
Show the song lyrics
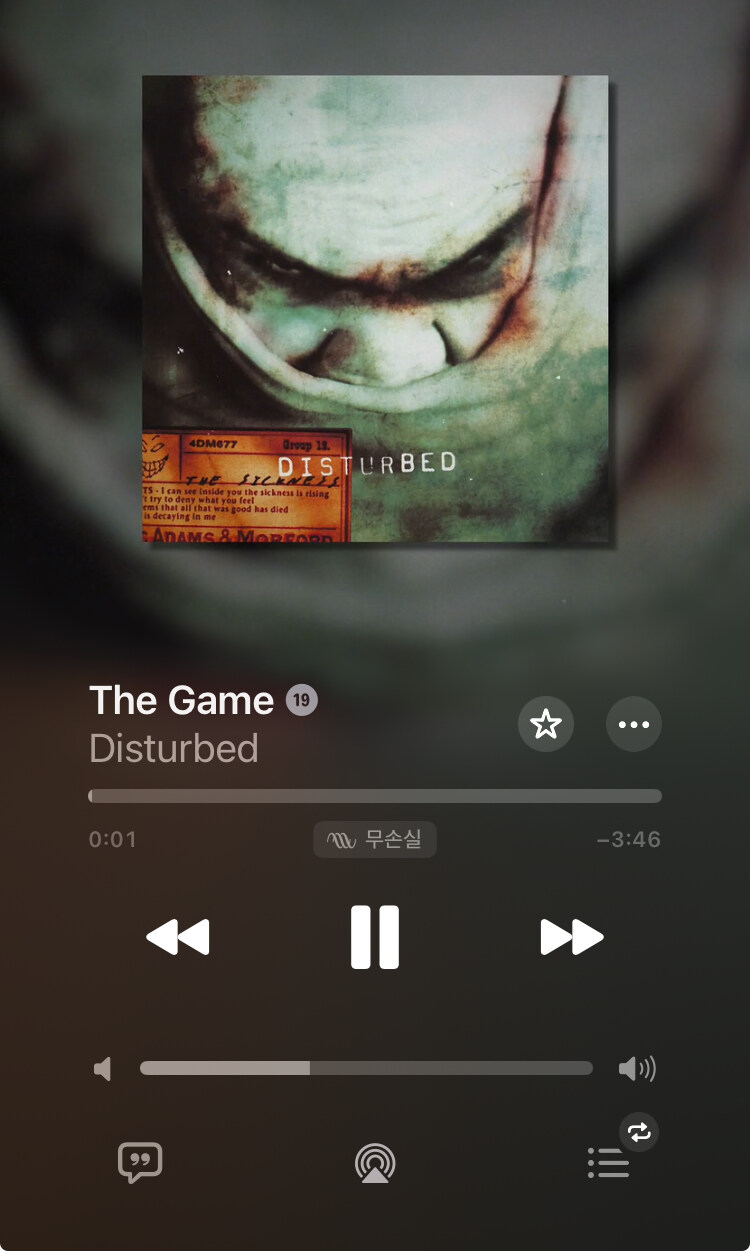[140, 1163]
